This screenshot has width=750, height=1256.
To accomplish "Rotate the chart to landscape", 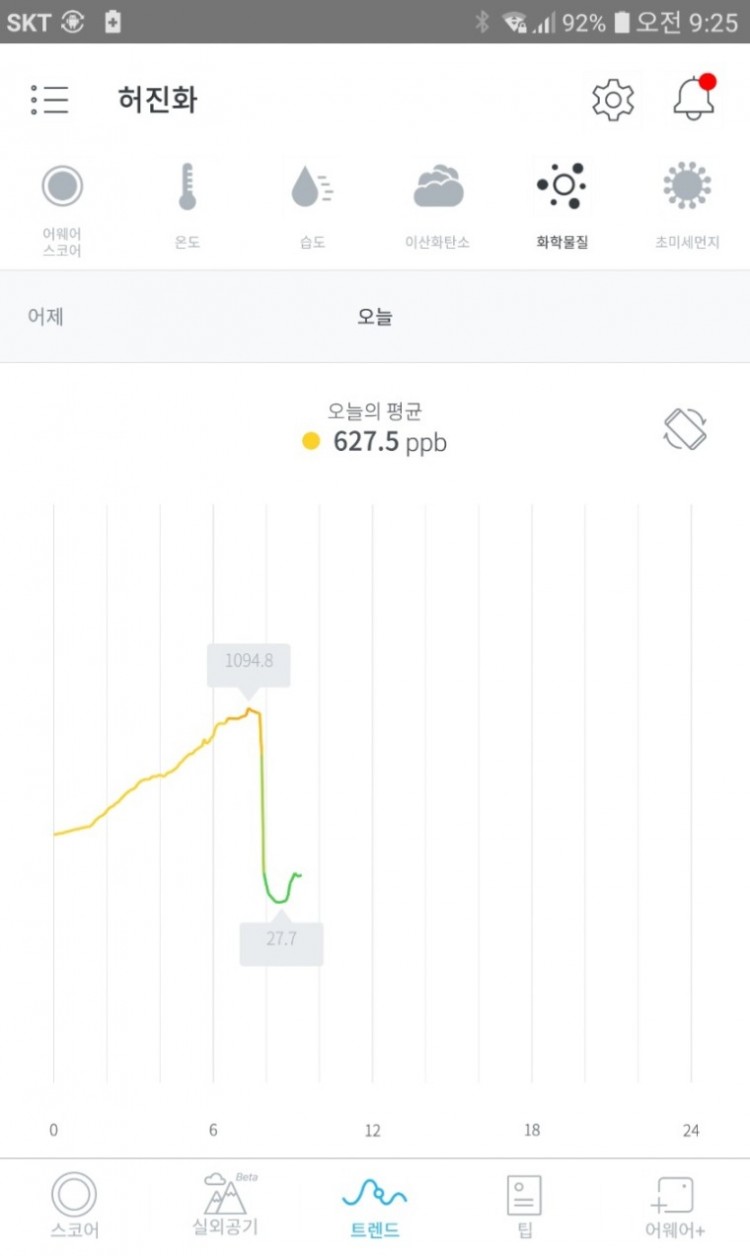I will [x=686, y=429].
